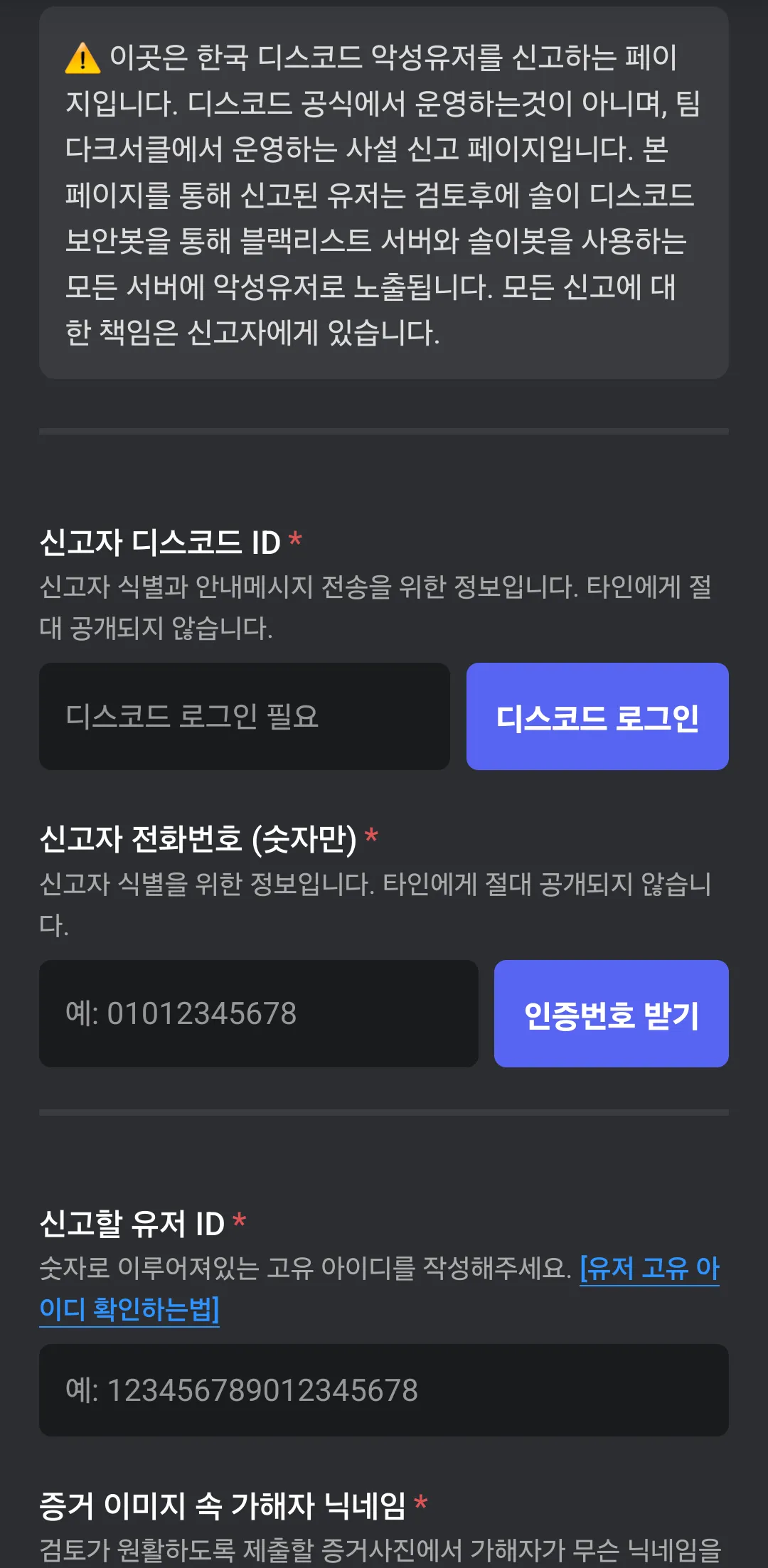Click the 디스코드 로그인 button

click(597, 716)
